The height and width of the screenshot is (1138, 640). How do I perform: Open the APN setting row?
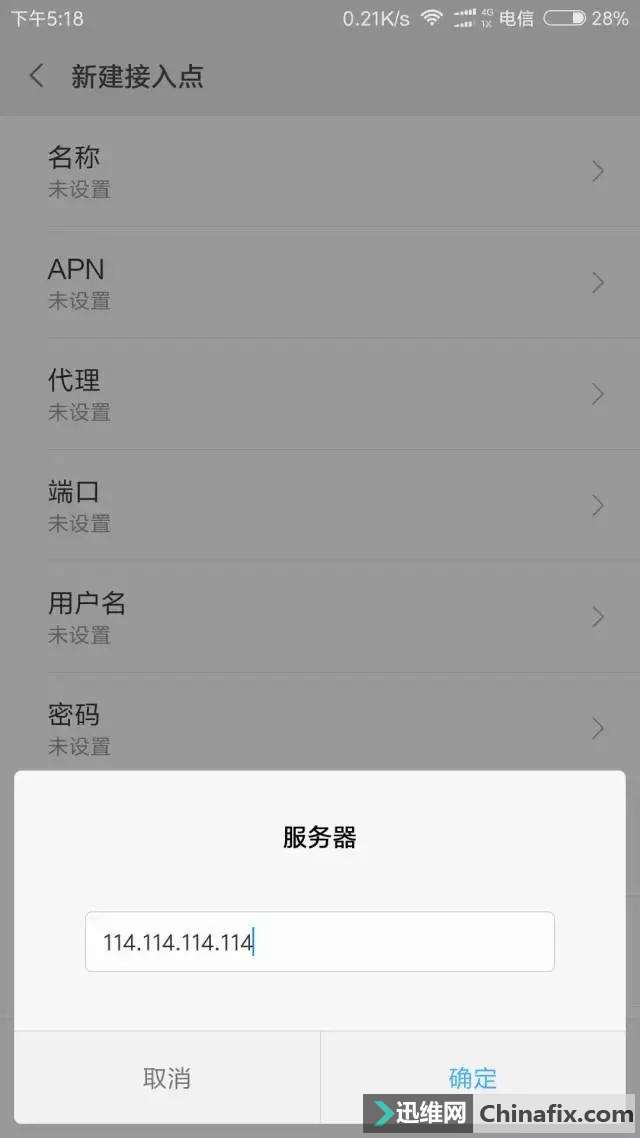pyautogui.click(x=320, y=283)
